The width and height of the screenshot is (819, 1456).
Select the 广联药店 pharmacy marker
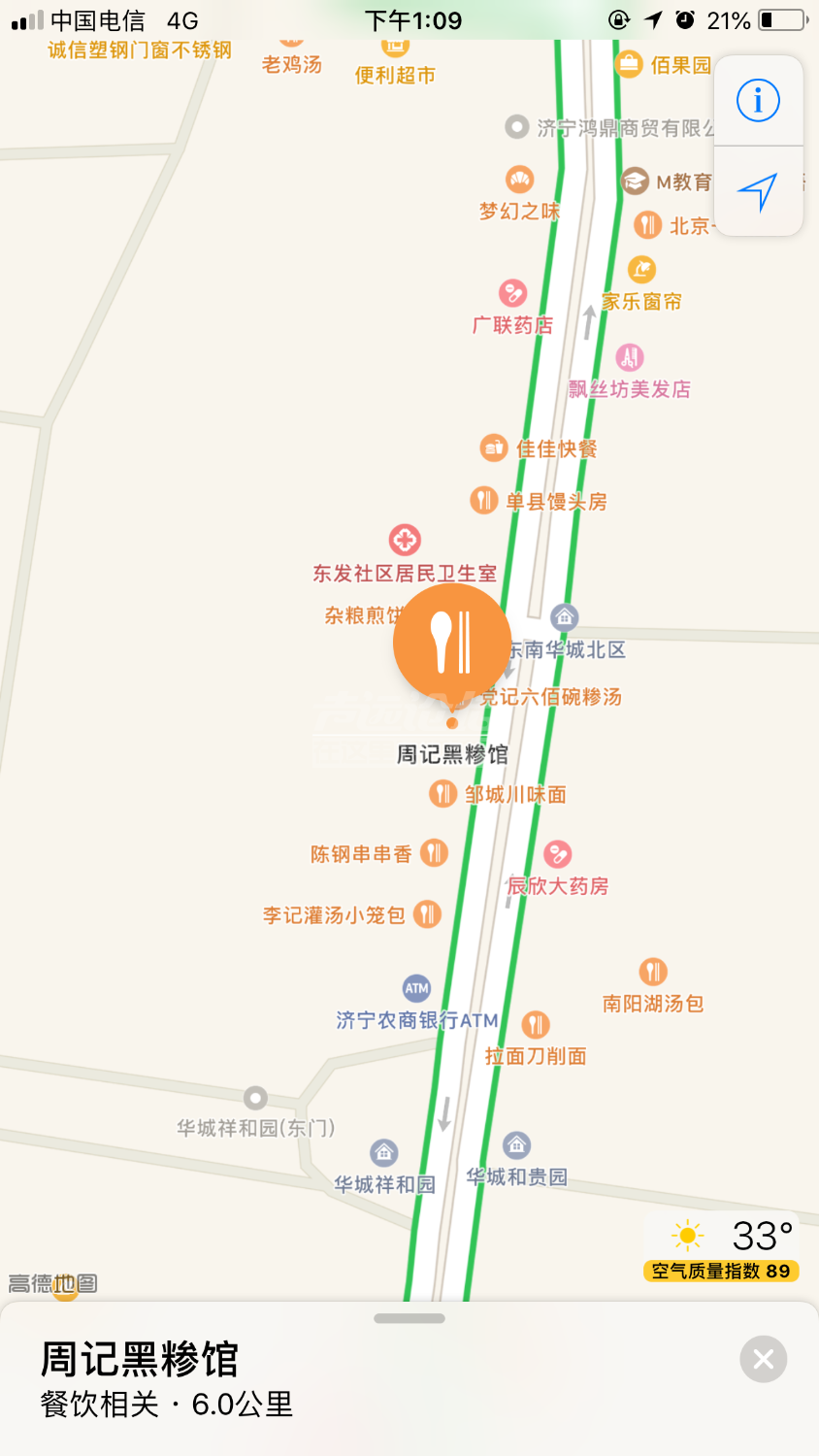tap(512, 292)
